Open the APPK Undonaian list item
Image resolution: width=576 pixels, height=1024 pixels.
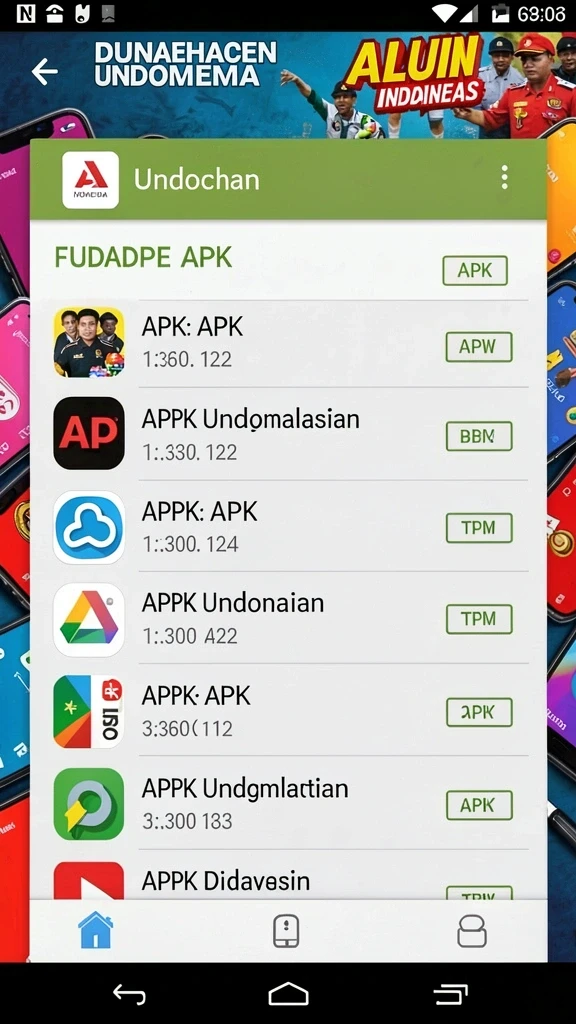(289, 618)
